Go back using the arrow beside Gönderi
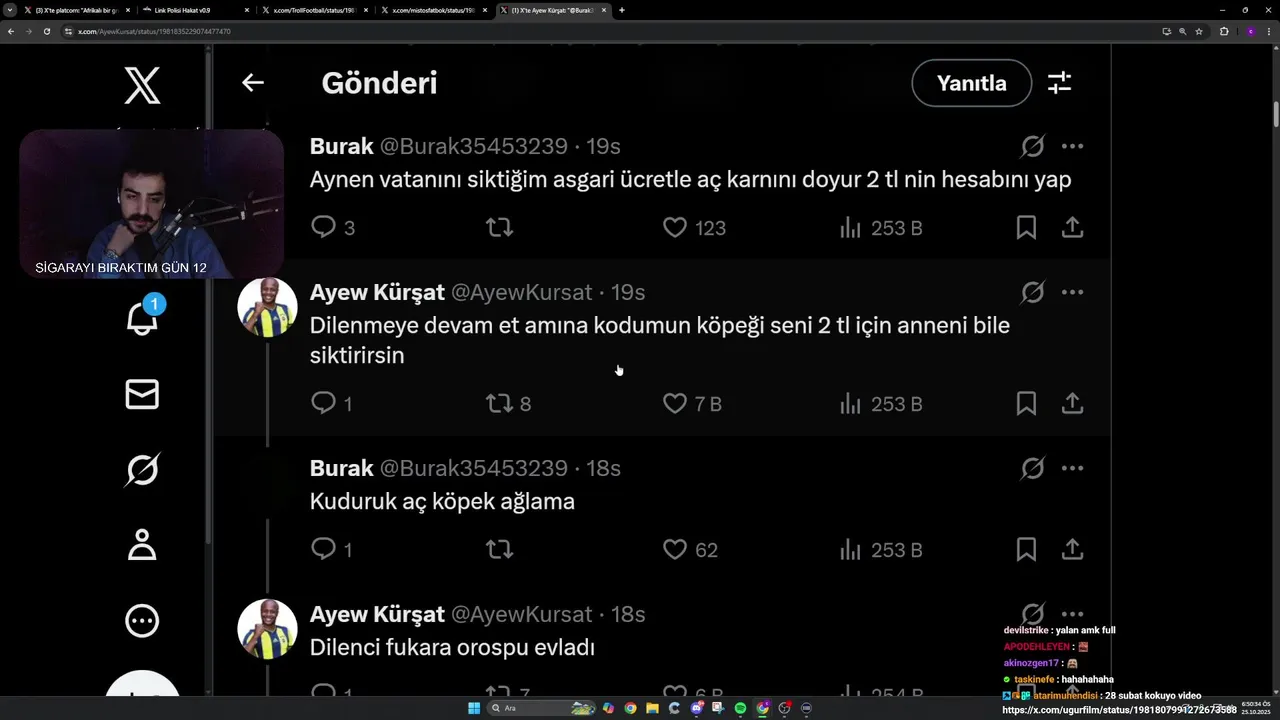 pyautogui.click(x=252, y=83)
